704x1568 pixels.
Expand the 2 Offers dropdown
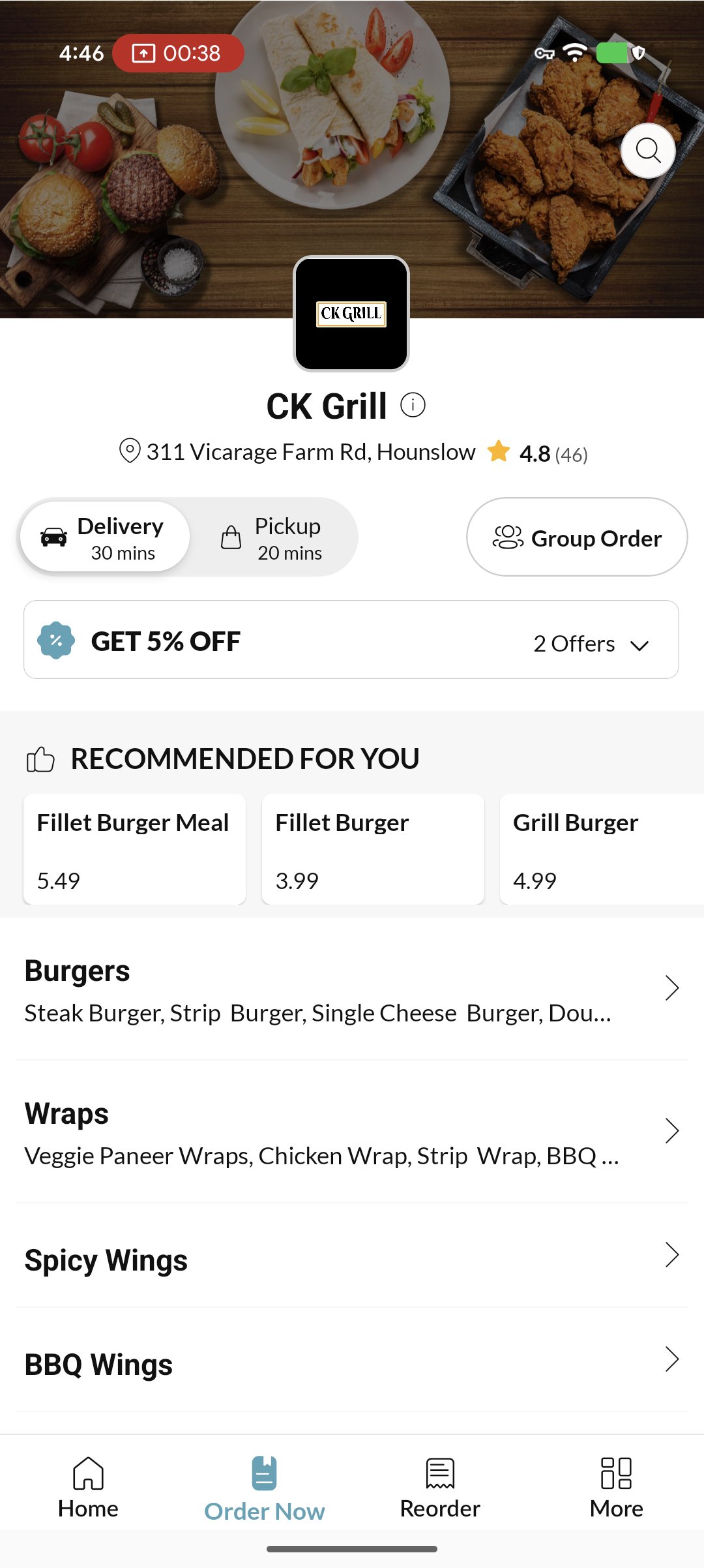[591, 644]
